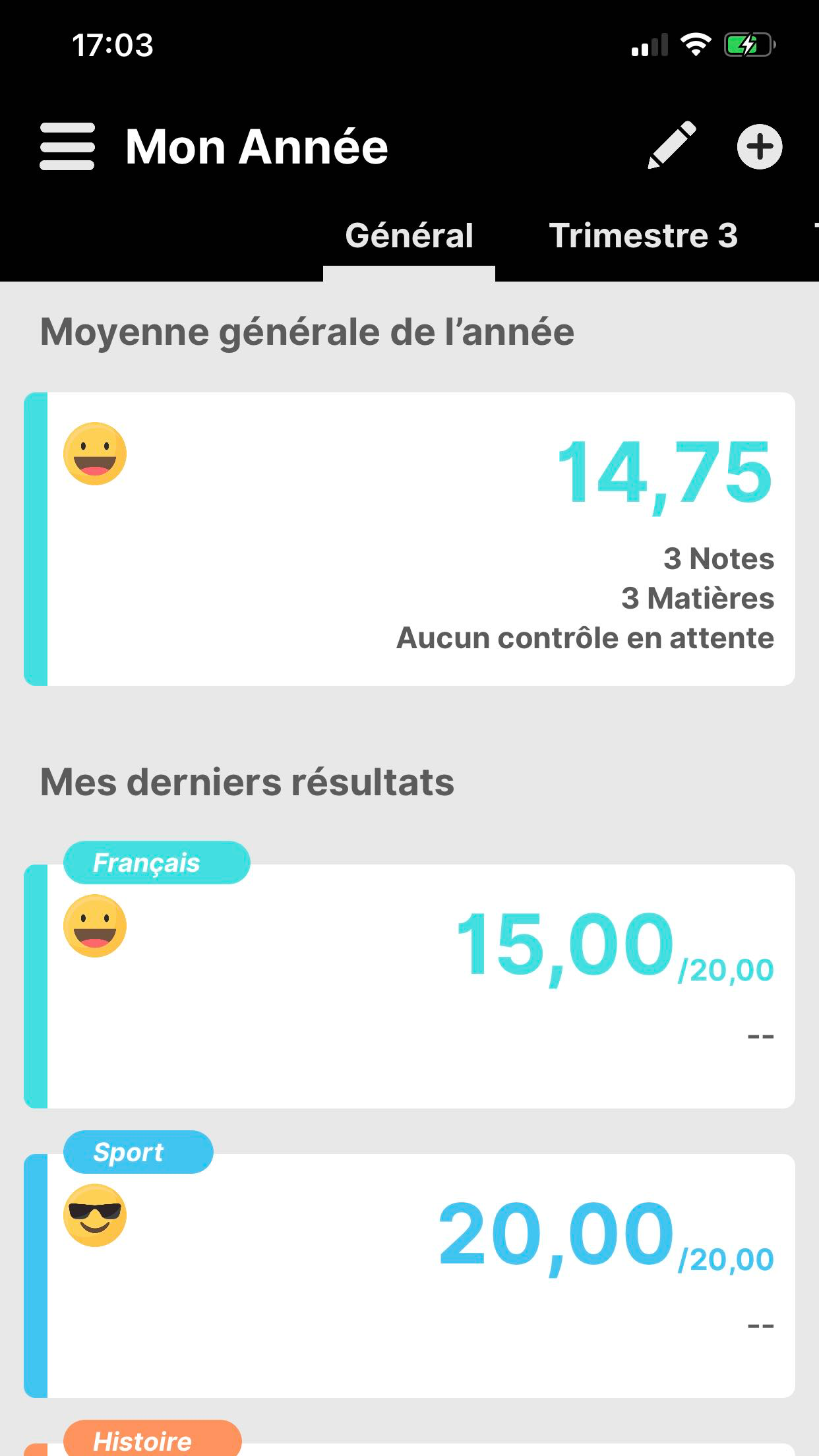Tap the pencil edit icon
Image resolution: width=819 pixels, height=1456 pixels.
point(672,145)
